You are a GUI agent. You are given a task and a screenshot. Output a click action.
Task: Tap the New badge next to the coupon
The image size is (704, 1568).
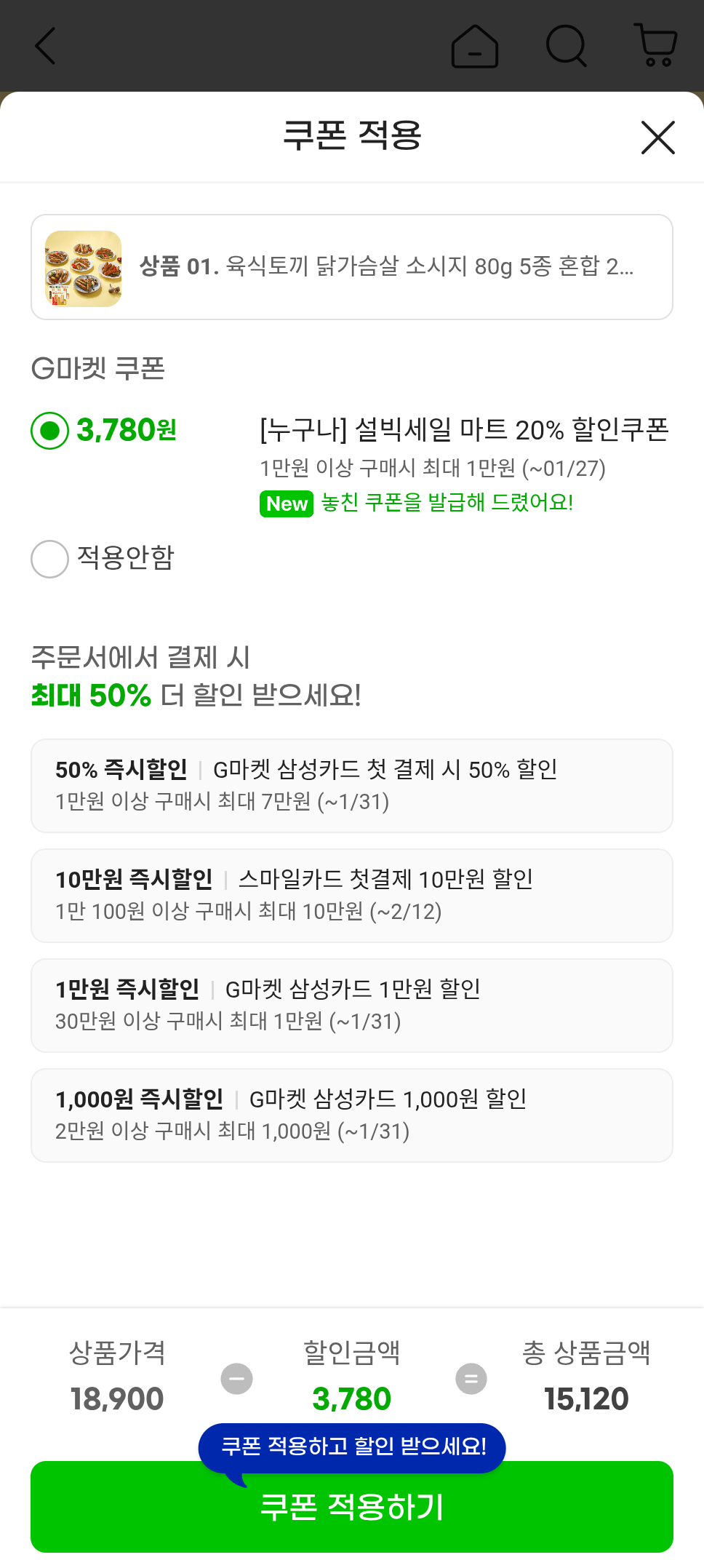click(286, 504)
